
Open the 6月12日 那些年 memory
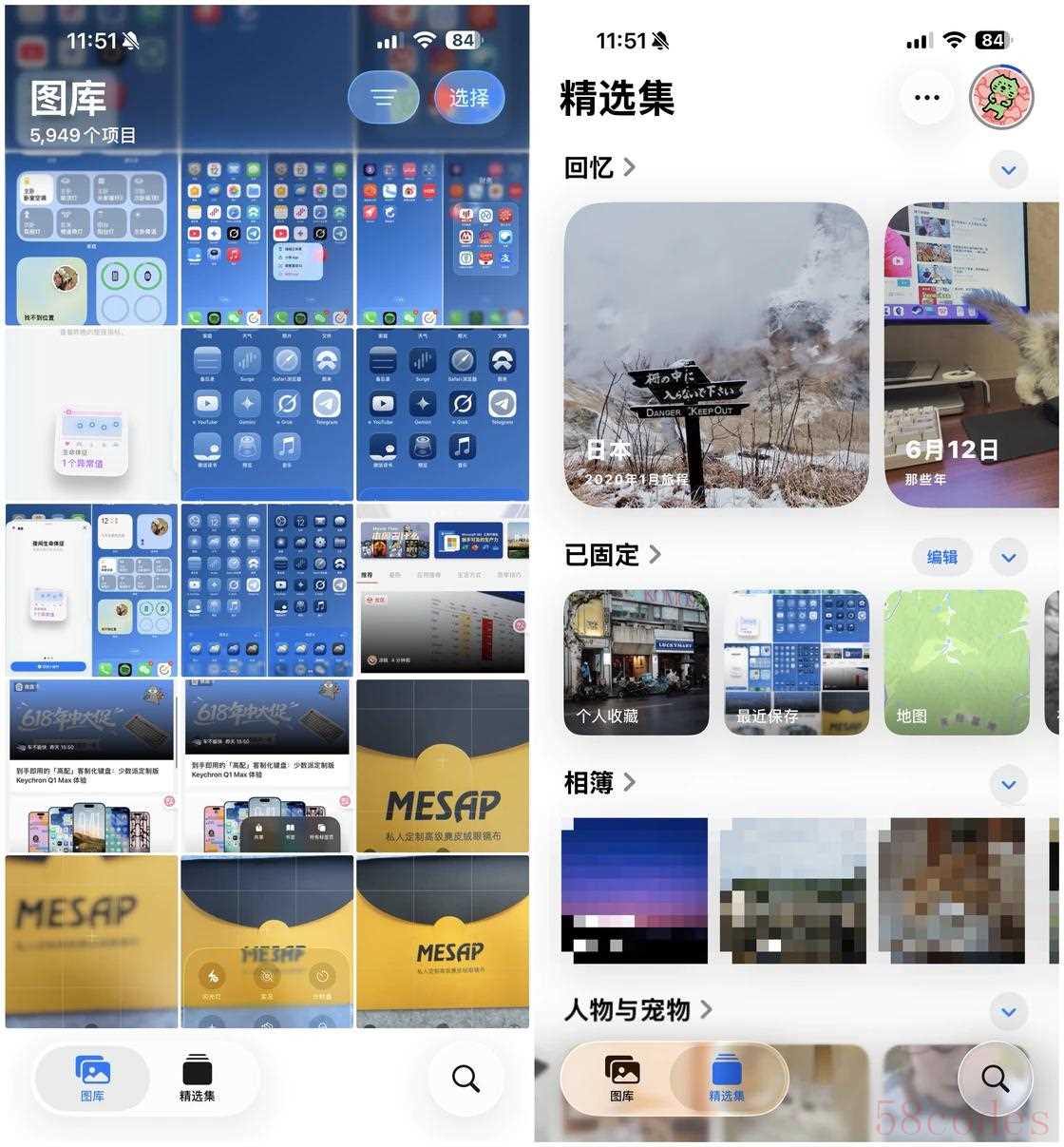[971, 354]
